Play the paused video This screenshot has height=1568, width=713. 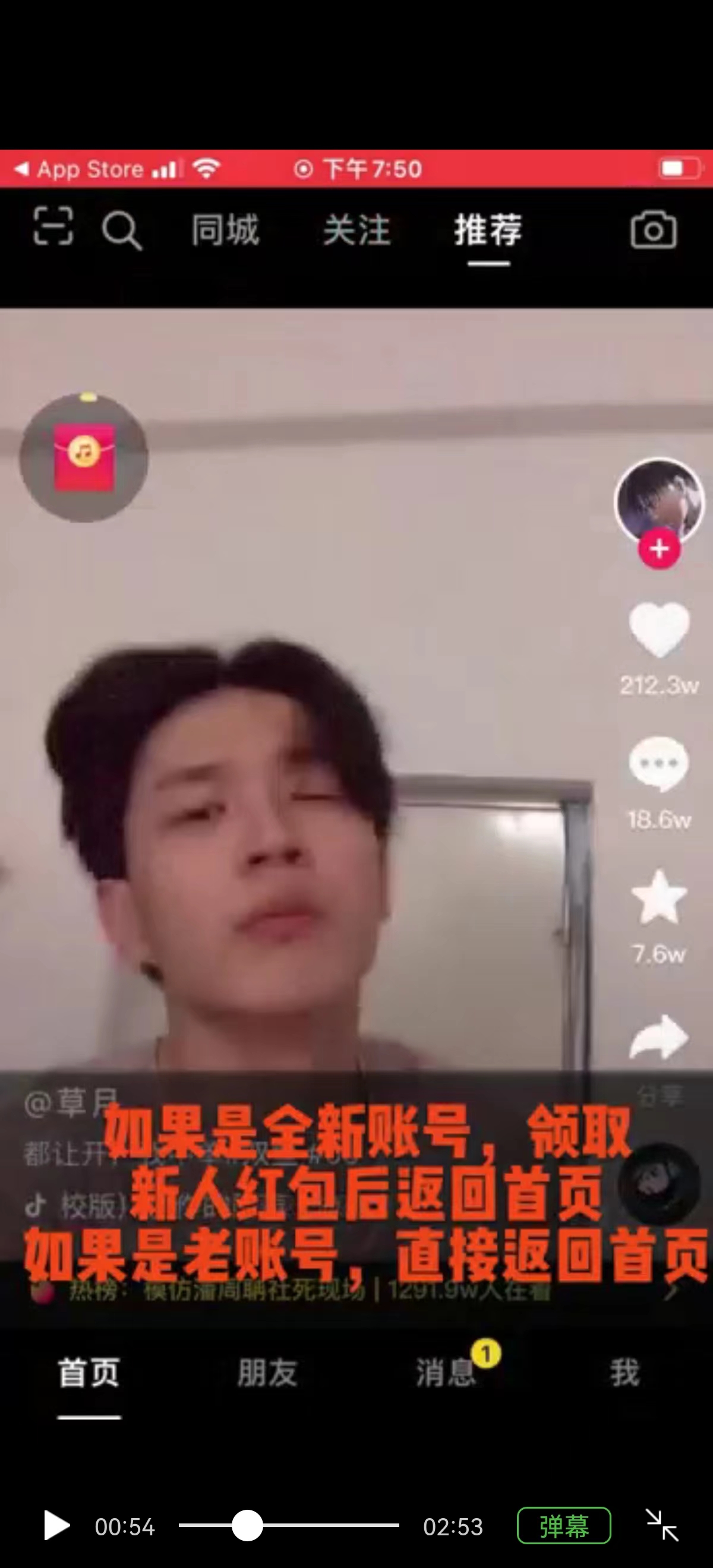pyautogui.click(x=56, y=1526)
